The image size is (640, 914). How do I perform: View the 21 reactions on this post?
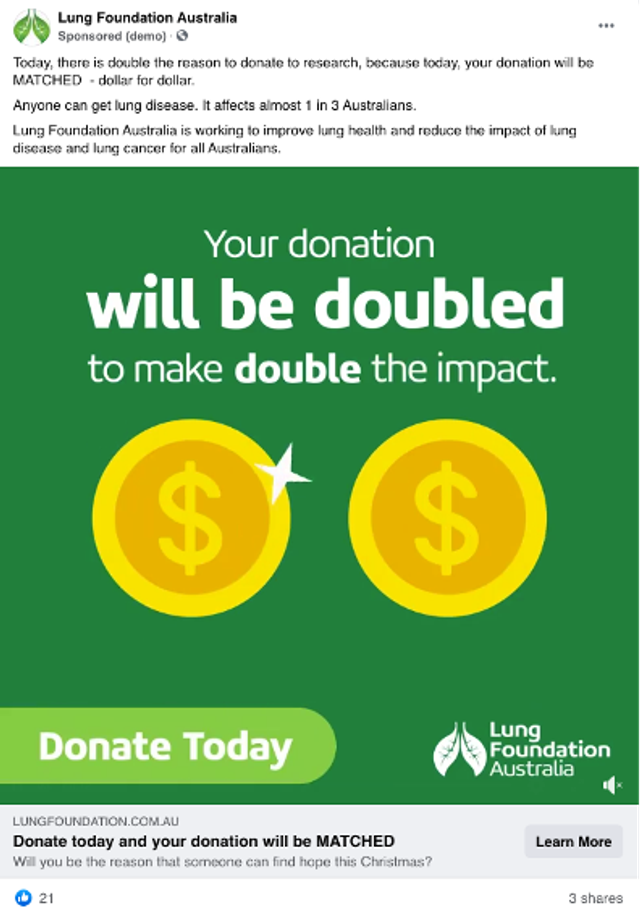pyautogui.click(x=35, y=898)
